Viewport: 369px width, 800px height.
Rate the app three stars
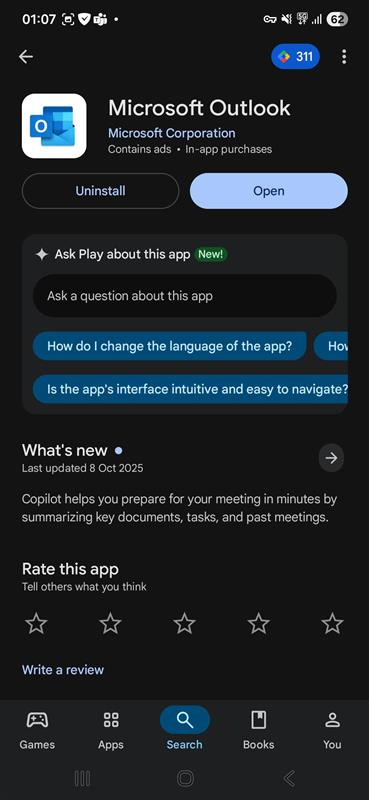184,623
